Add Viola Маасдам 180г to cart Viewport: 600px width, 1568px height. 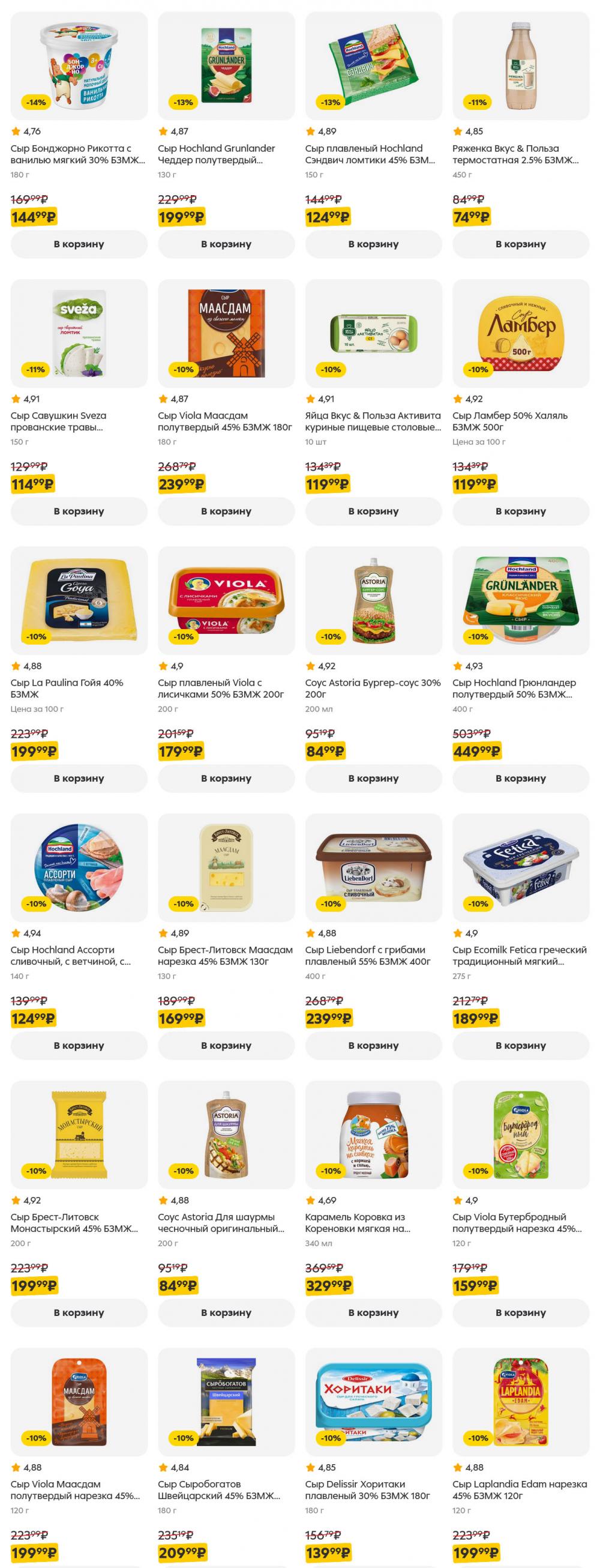(x=226, y=511)
